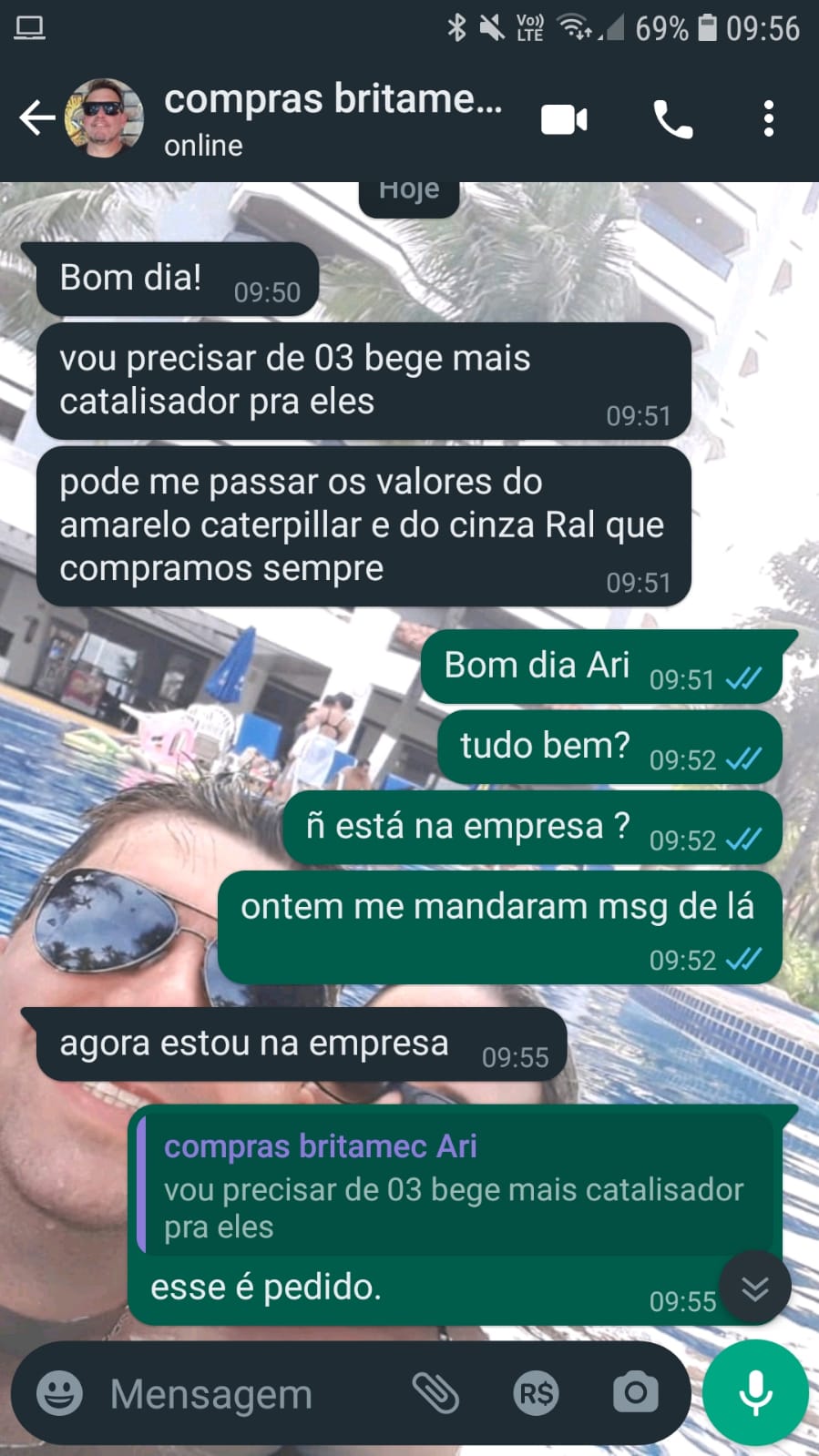Start a voice call with the contact
Screen dimensions: 819x1456
coord(673,119)
